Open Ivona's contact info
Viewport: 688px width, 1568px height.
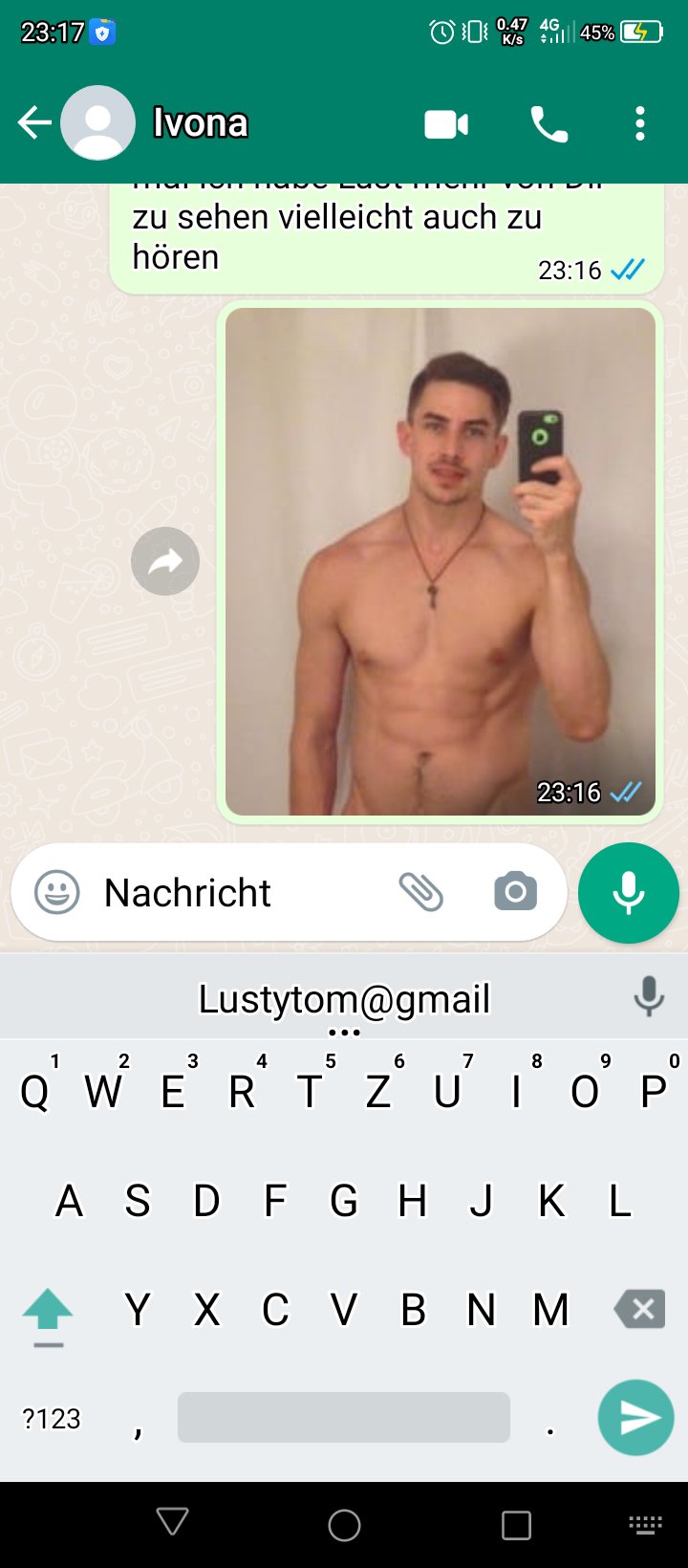pyautogui.click(x=201, y=123)
